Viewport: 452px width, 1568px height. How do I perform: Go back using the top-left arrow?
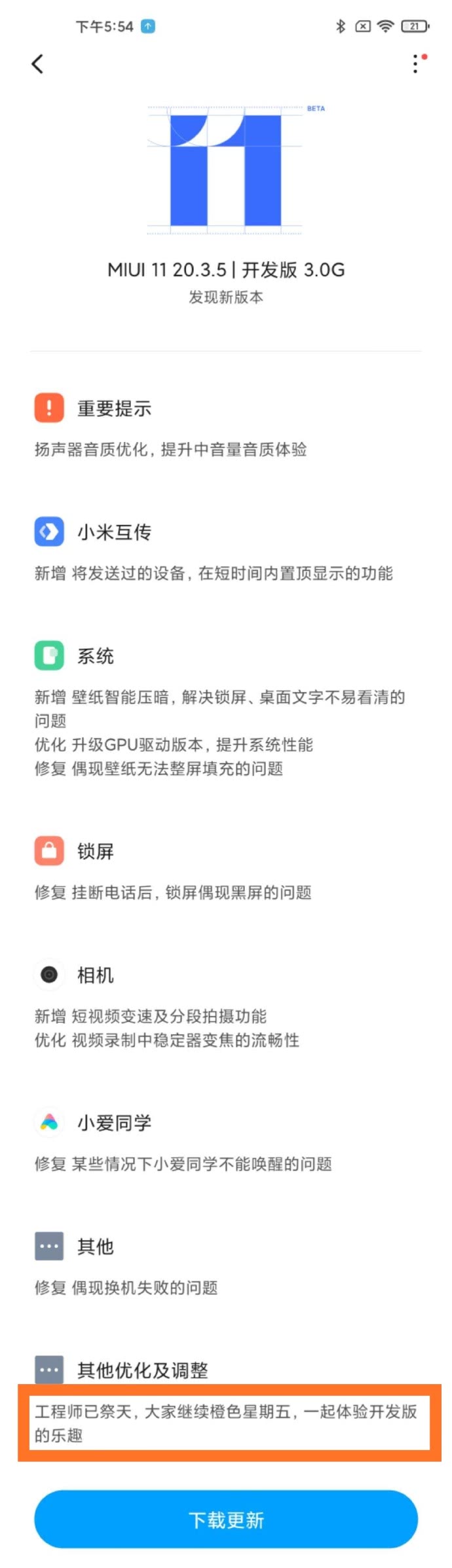(x=37, y=64)
